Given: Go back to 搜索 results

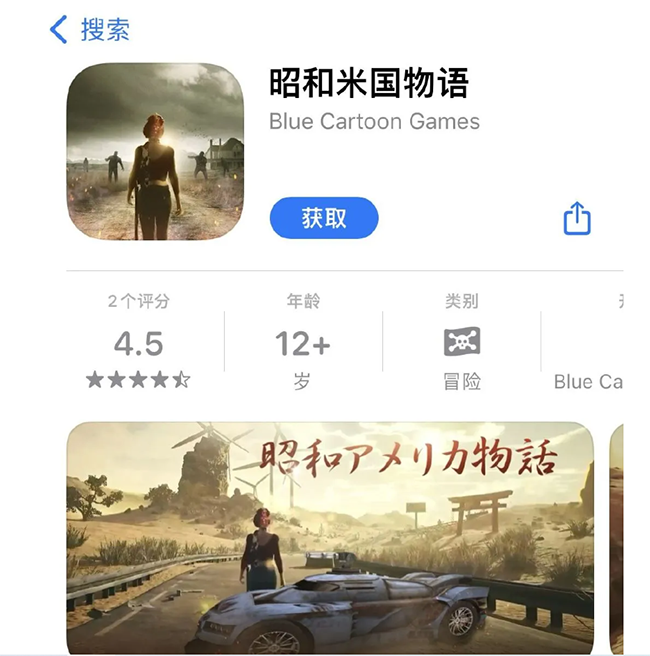Looking at the screenshot, I should click(89, 29).
